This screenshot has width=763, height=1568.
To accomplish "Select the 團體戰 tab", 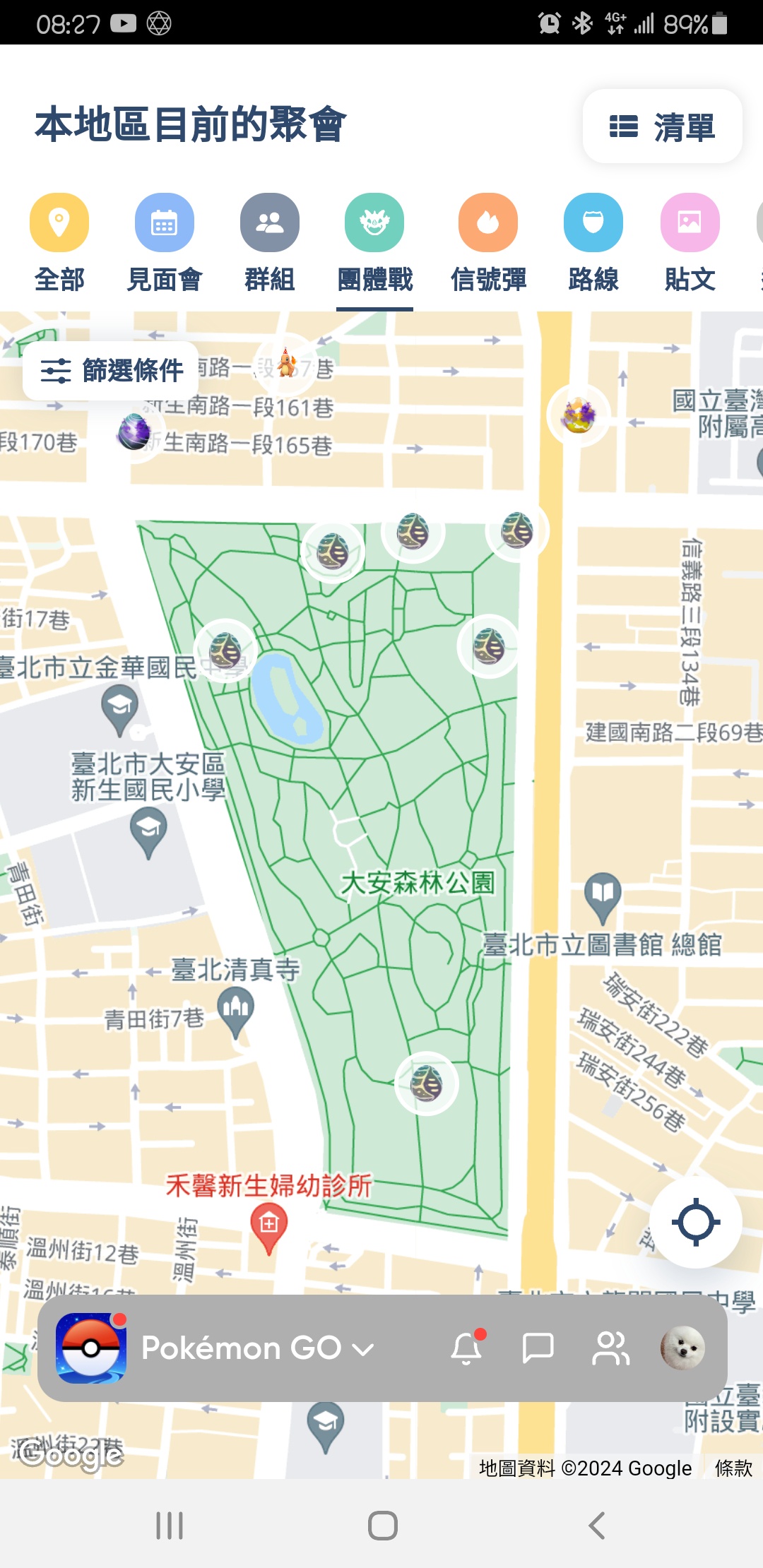I will click(x=374, y=242).
